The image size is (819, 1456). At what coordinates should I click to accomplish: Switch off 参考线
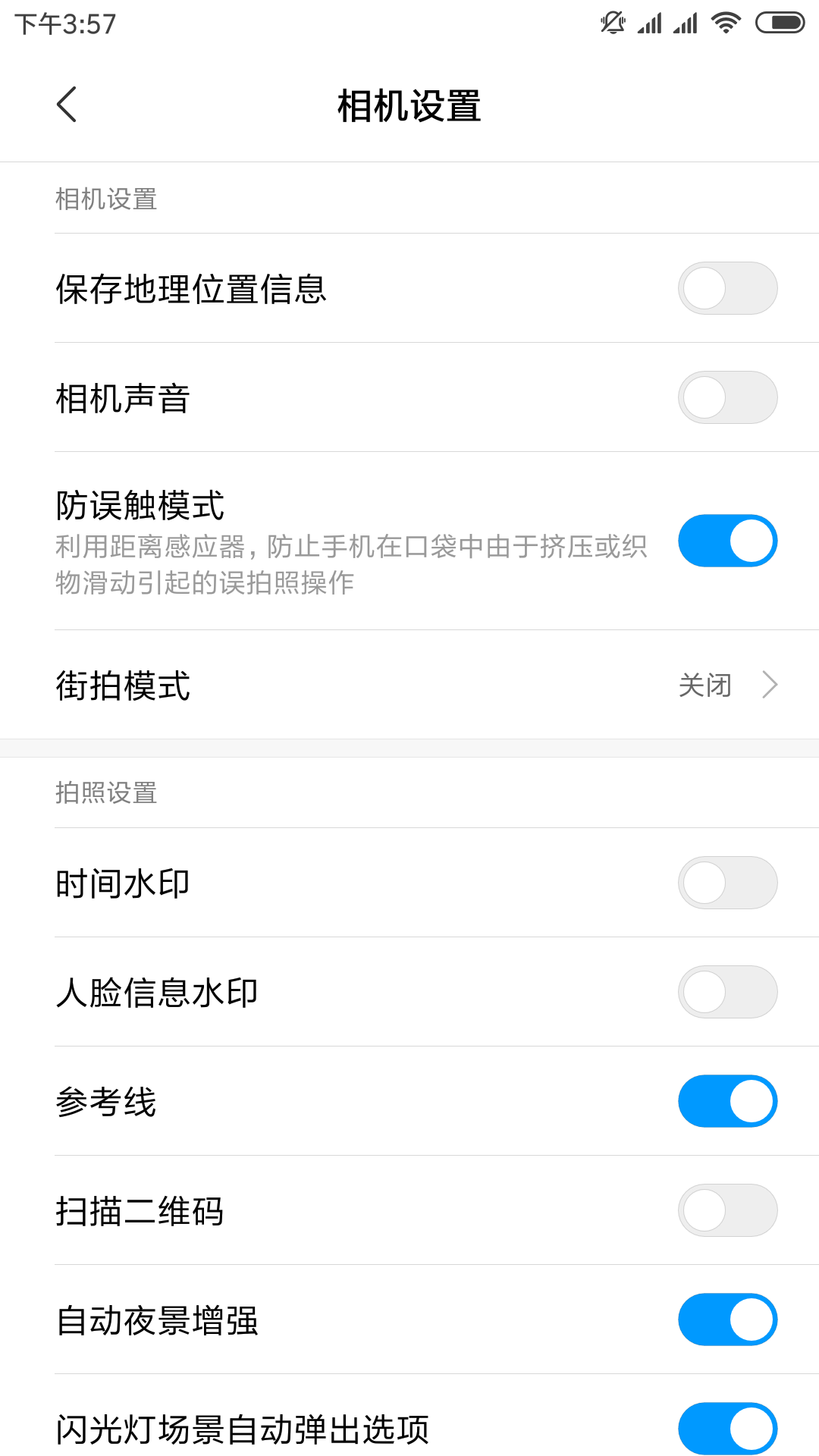(727, 1101)
